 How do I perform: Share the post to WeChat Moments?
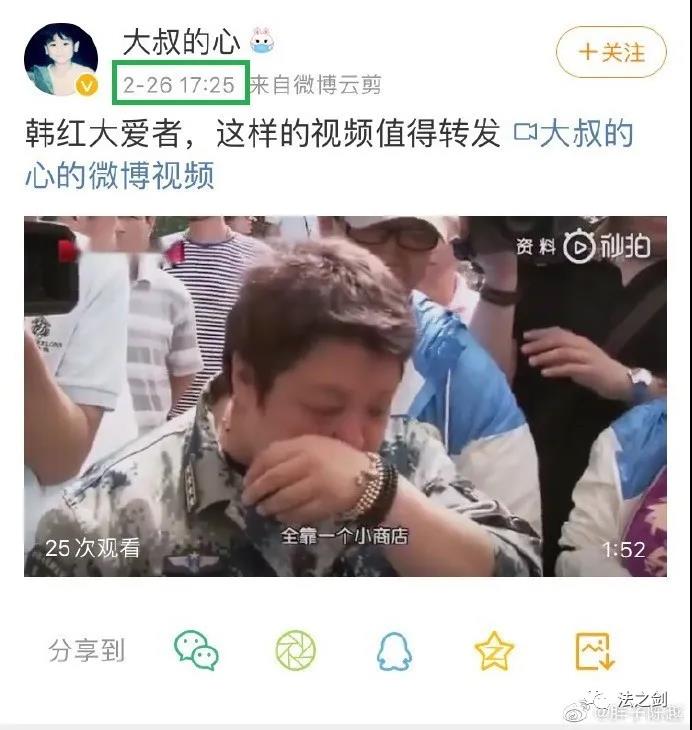[x=295, y=651]
